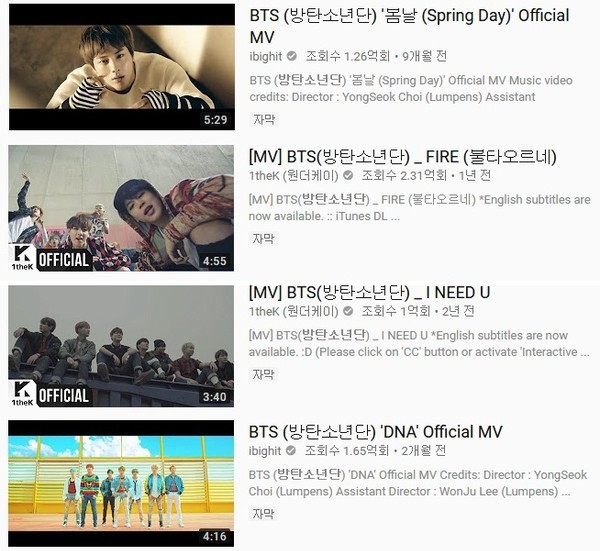The image size is (600, 551).
Task: Play the BTS FIRE video thumbnail
Action: pyautogui.click(x=121, y=209)
